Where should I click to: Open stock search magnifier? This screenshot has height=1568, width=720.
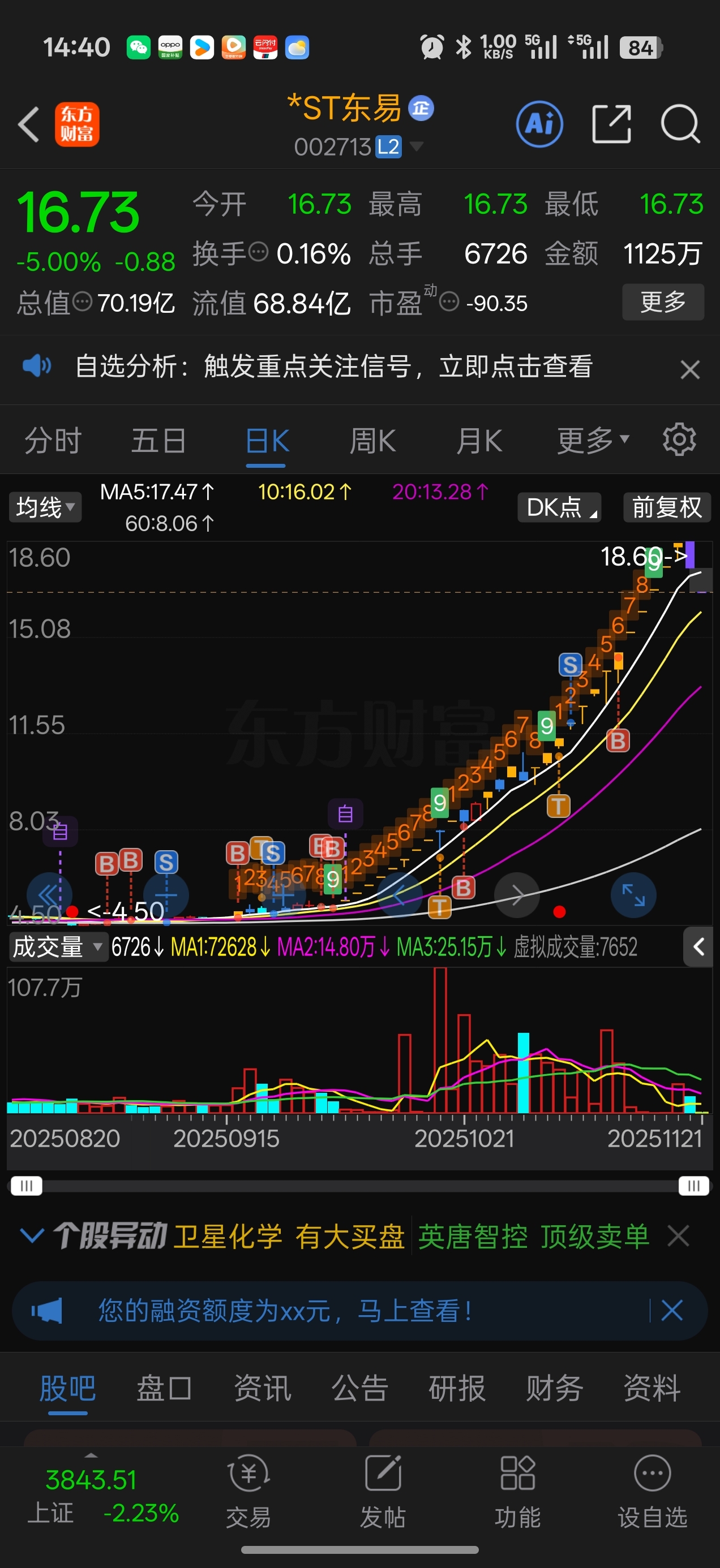pyautogui.click(x=680, y=124)
